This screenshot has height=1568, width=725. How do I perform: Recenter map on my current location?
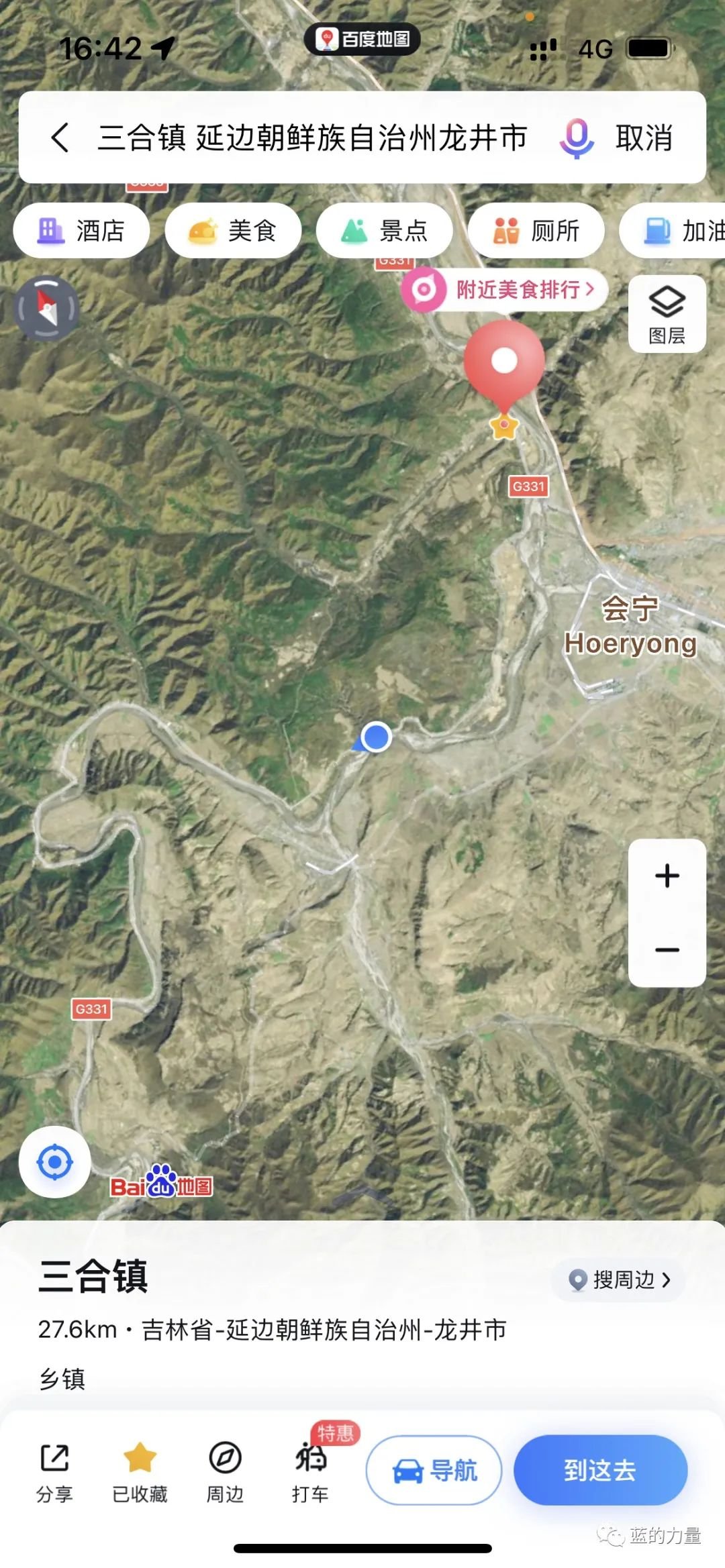[55, 1162]
